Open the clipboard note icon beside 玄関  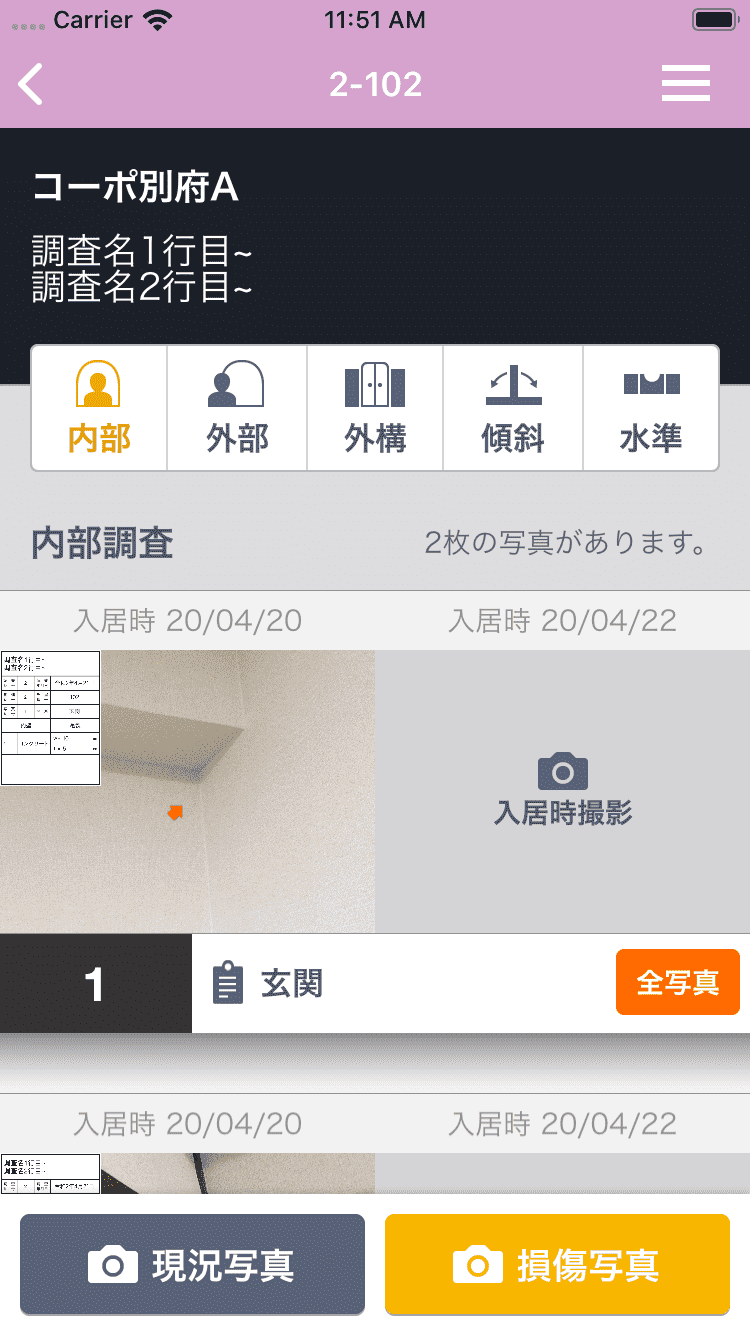[228, 984]
